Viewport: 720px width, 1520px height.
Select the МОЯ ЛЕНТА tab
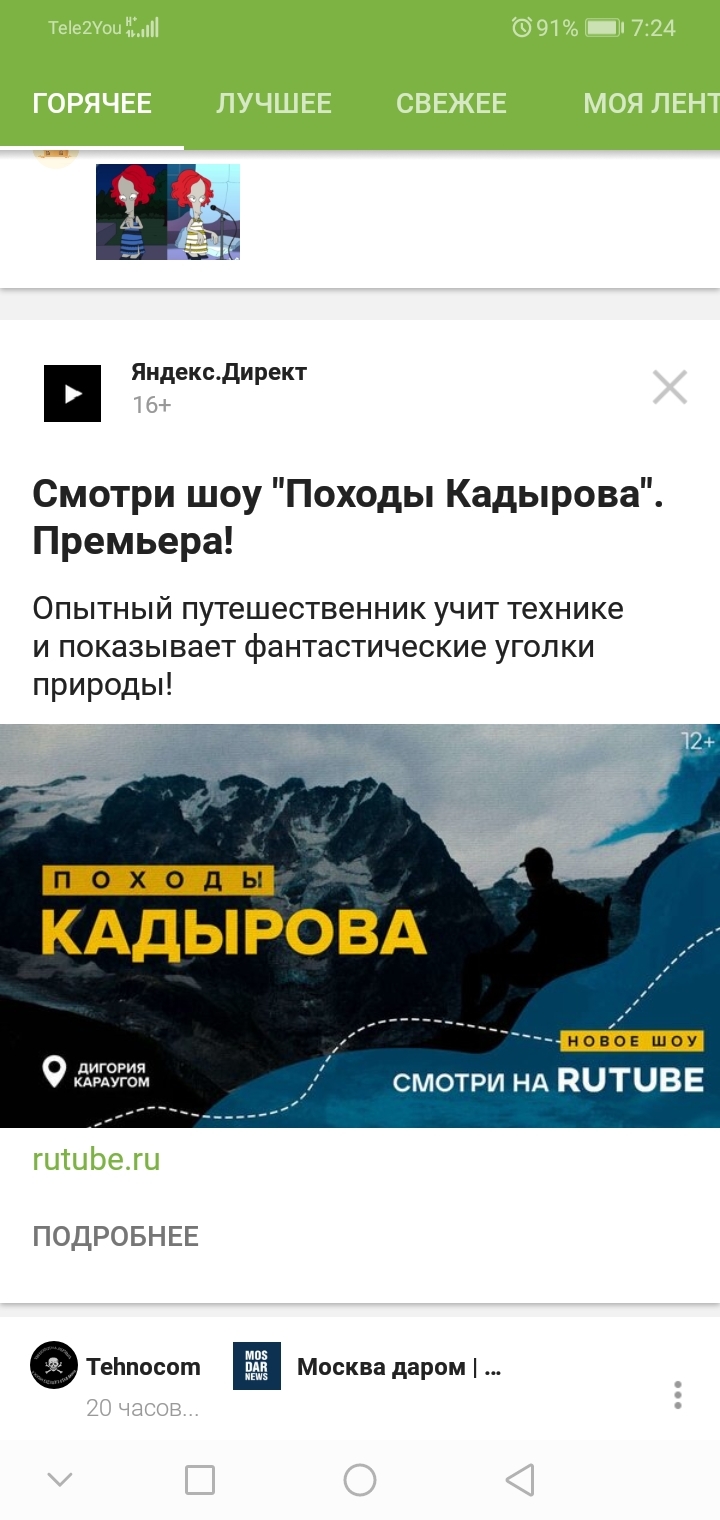pyautogui.click(x=651, y=103)
